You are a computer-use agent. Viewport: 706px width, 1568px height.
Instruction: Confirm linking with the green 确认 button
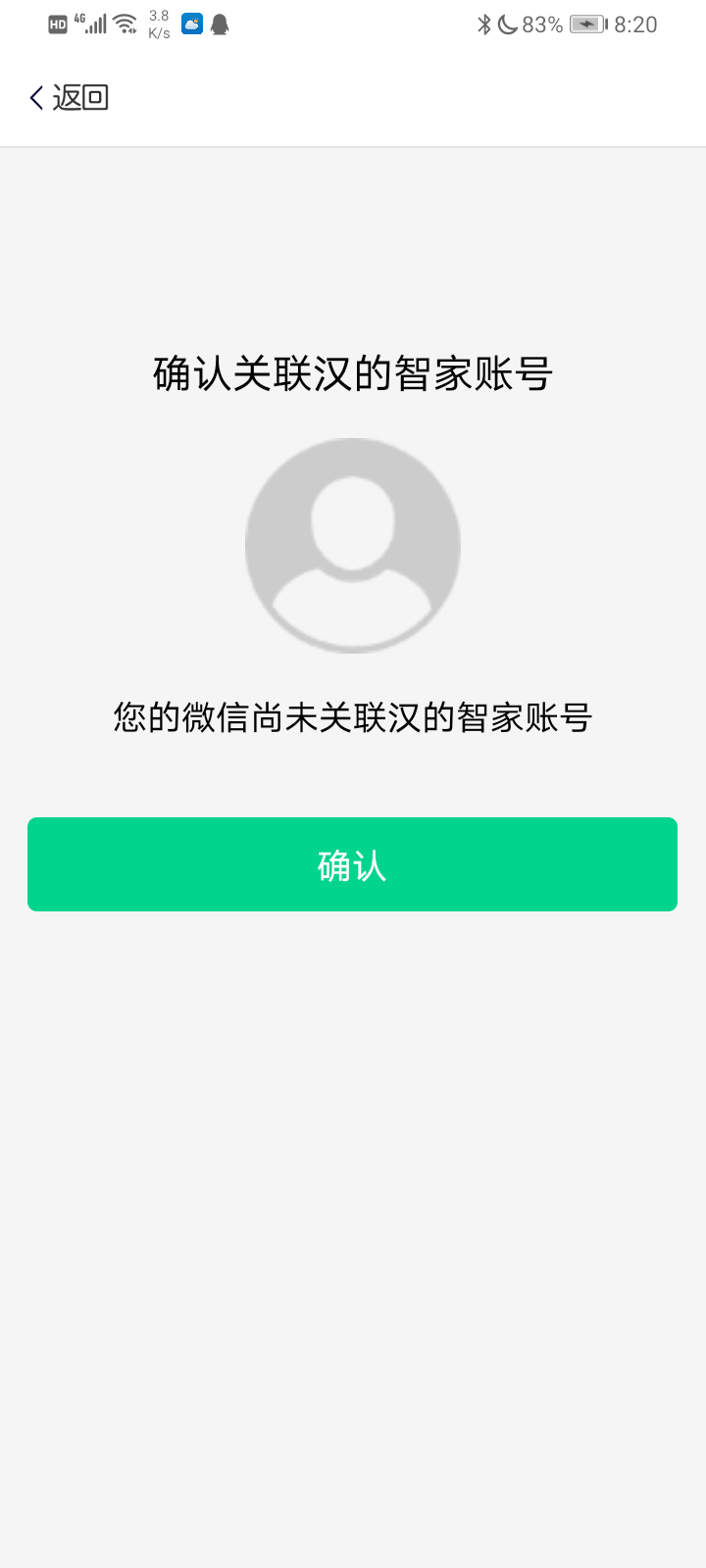[352, 864]
